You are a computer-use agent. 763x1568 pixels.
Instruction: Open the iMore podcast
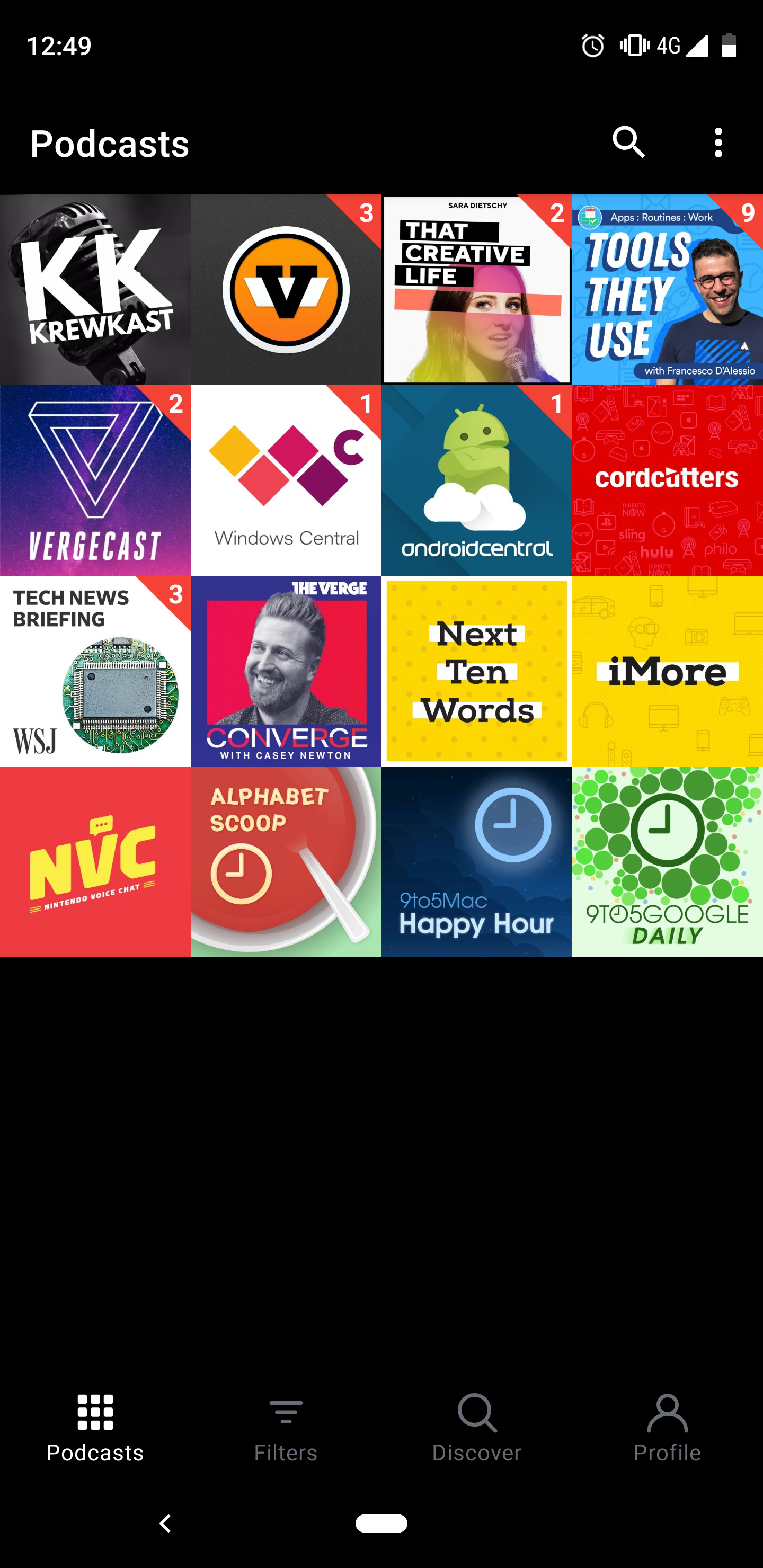tap(668, 671)
